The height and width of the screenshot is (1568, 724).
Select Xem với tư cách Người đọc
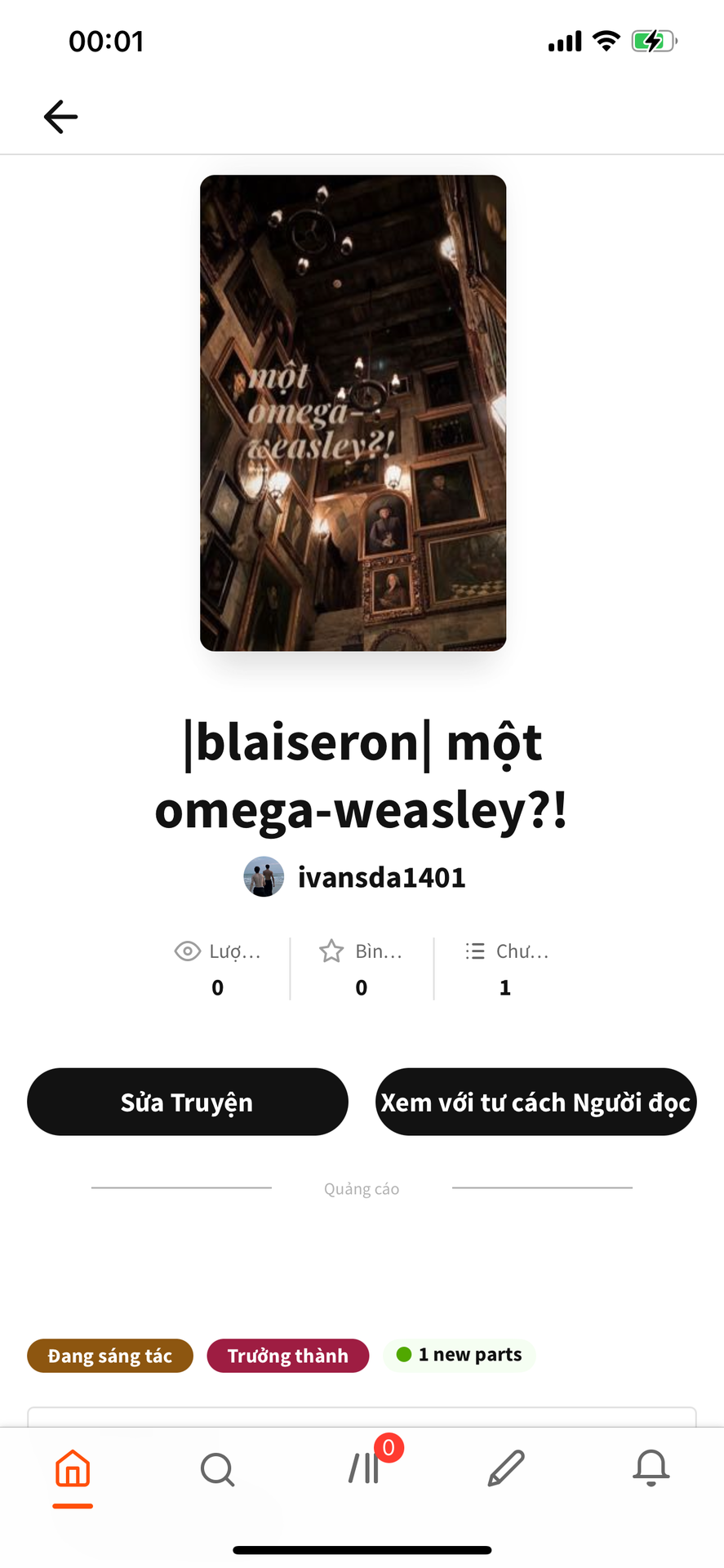(x=536, y=1102)
